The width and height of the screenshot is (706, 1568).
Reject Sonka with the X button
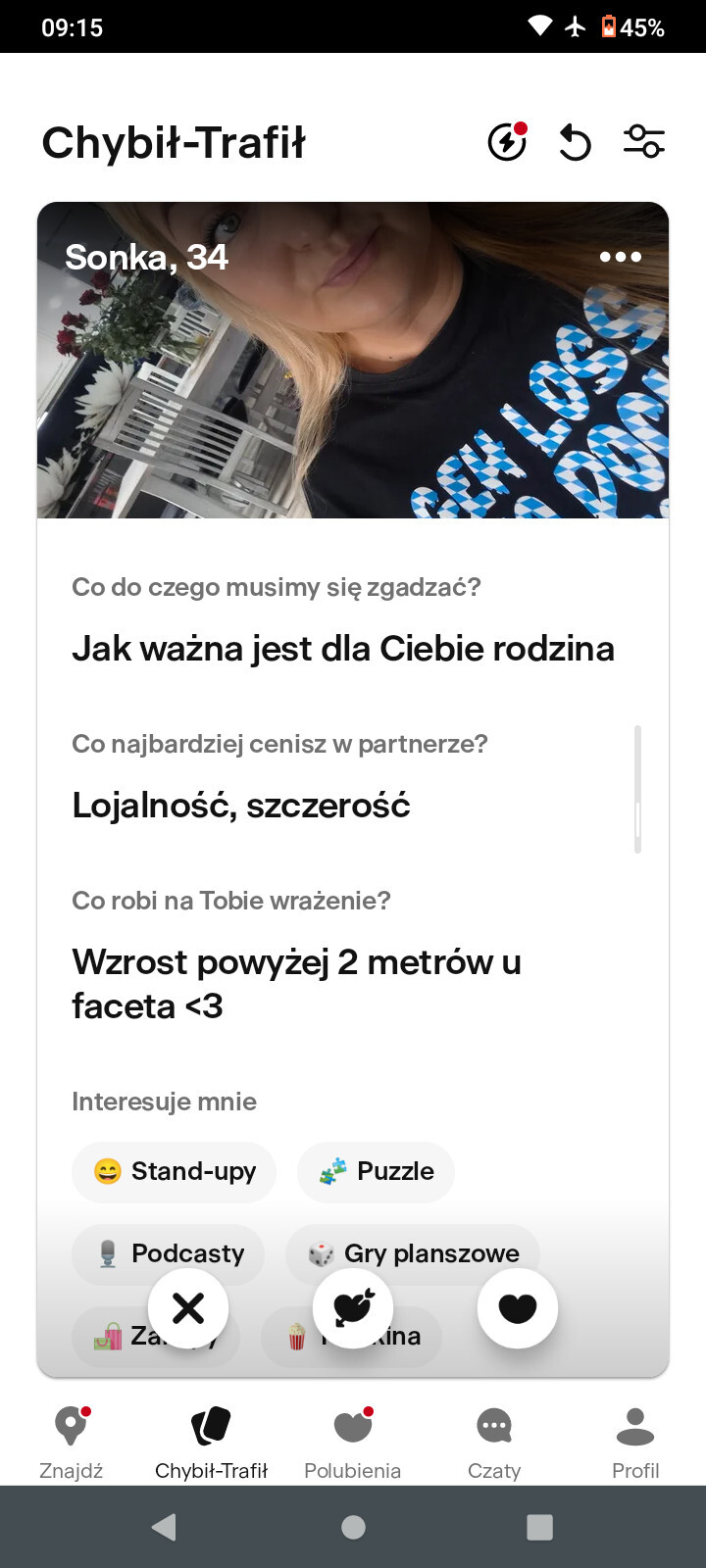coord(188,1308)
